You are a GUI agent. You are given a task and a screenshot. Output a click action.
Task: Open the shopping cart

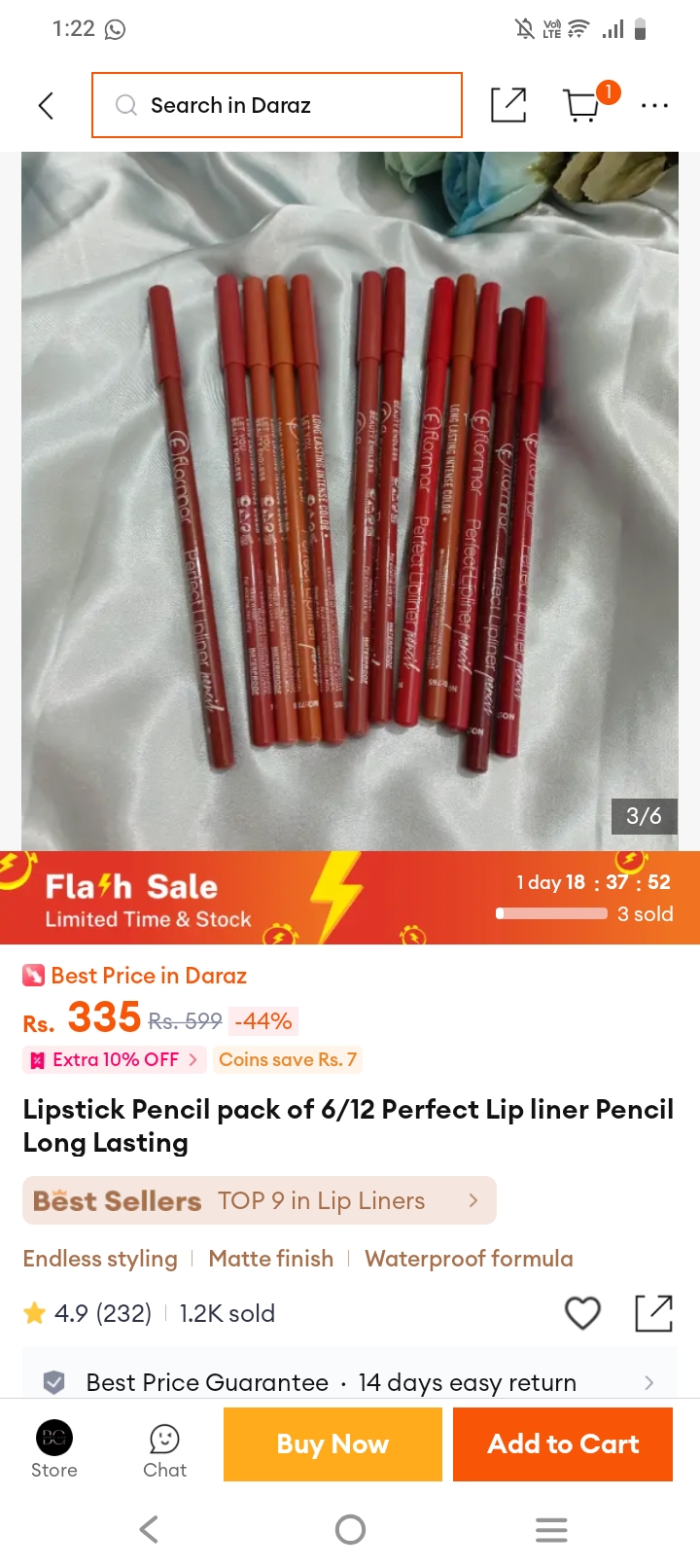click(585, 104)
